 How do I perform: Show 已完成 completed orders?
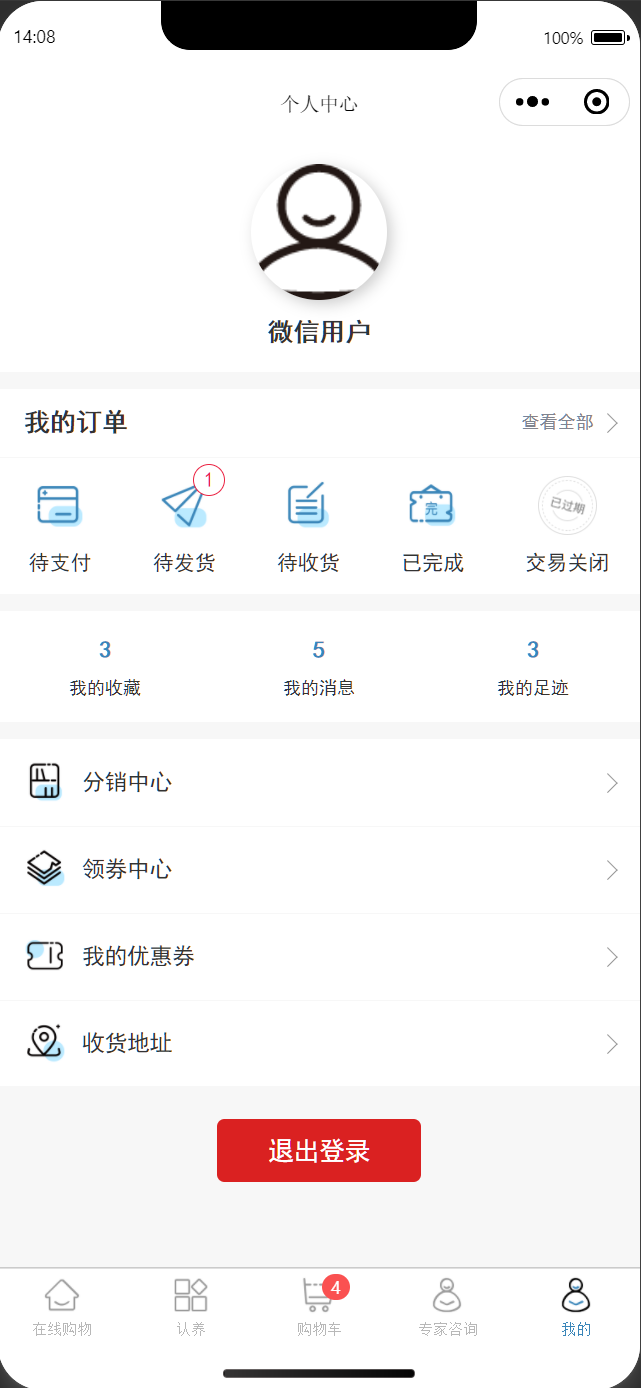point(433,528)
